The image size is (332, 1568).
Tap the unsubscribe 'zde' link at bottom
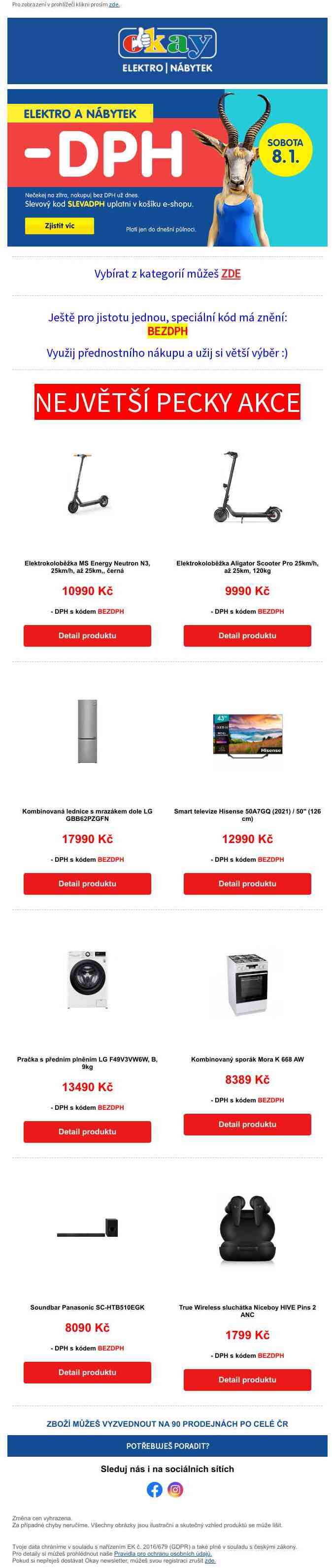click(x=209, y=1560)
